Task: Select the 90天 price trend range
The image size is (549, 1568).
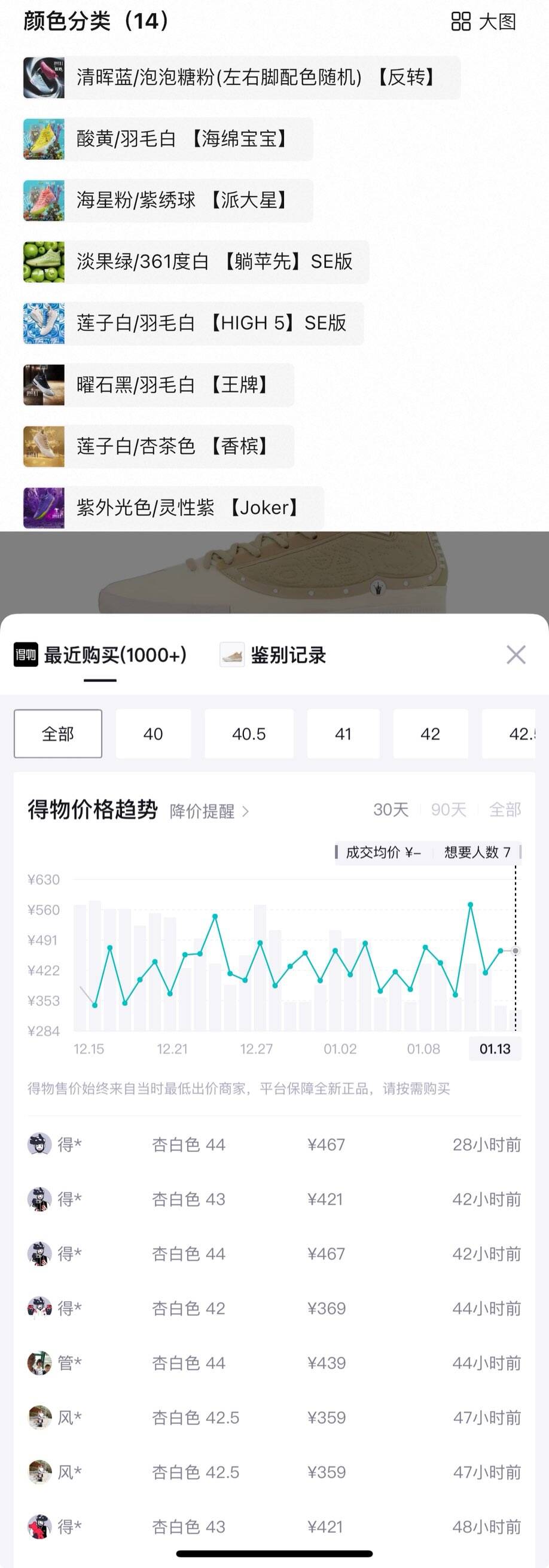Action: [x=448, y=810]
